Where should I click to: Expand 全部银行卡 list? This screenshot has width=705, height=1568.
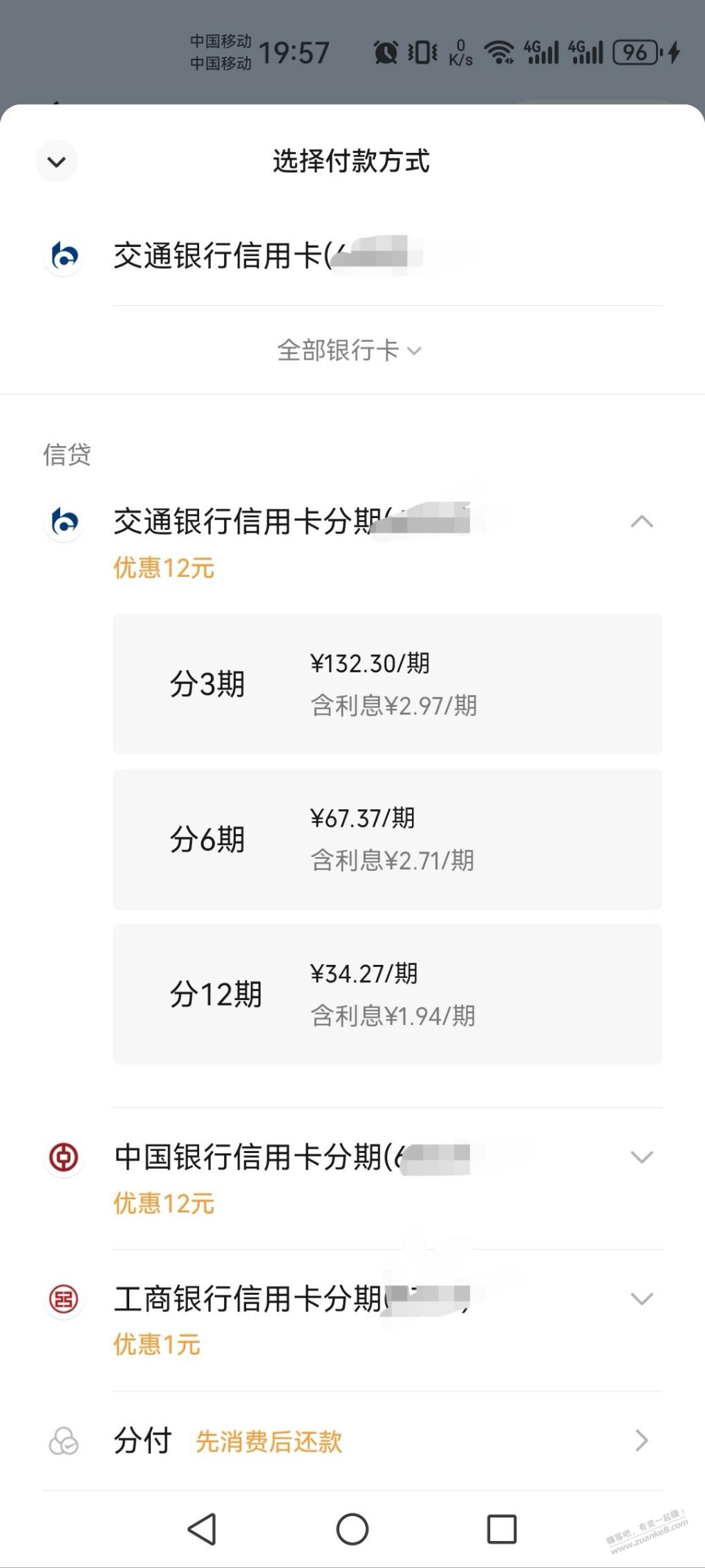(x=349, y=351)
